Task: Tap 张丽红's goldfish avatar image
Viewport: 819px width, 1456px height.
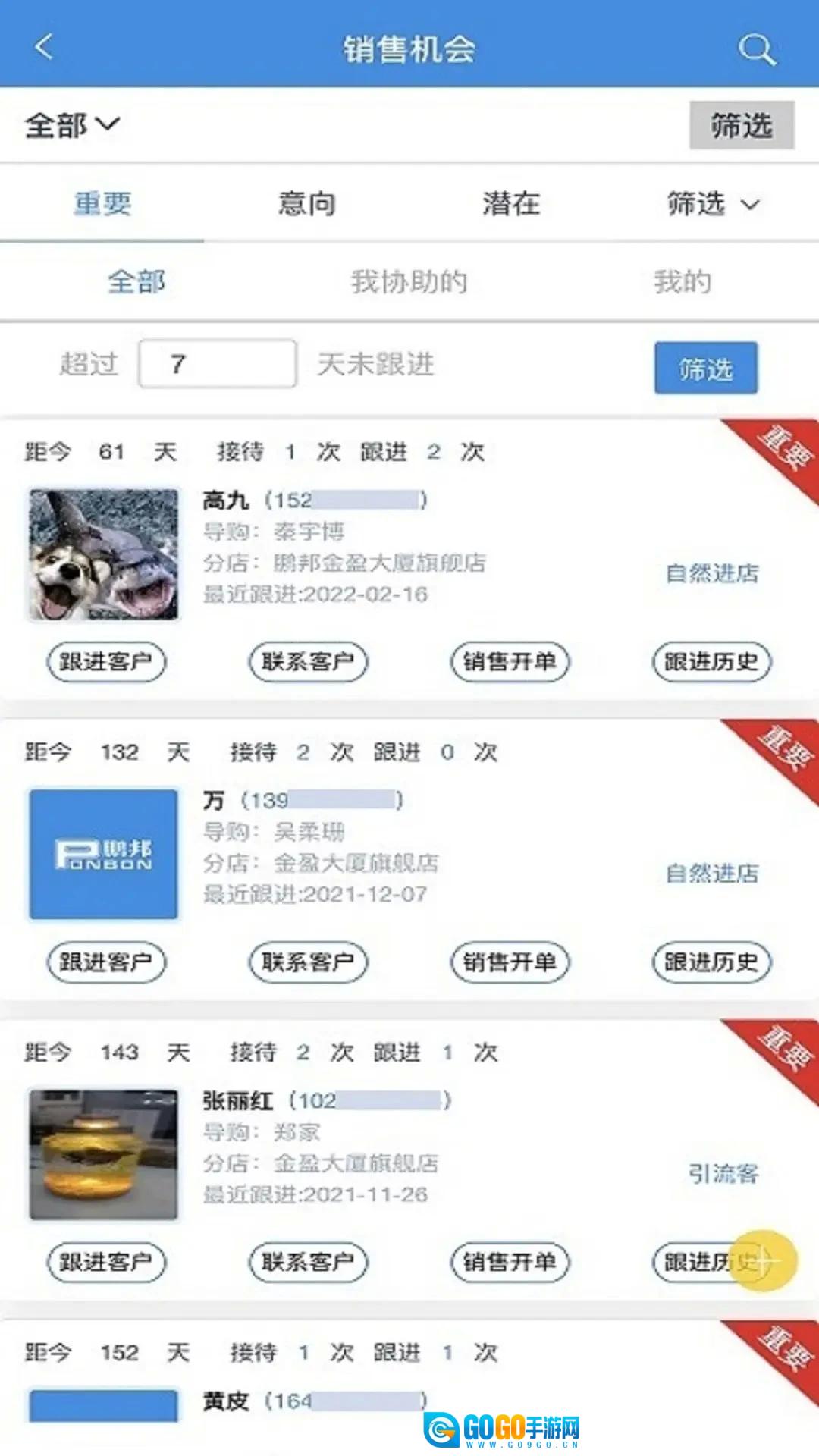Action: (x=103, y=1153)
